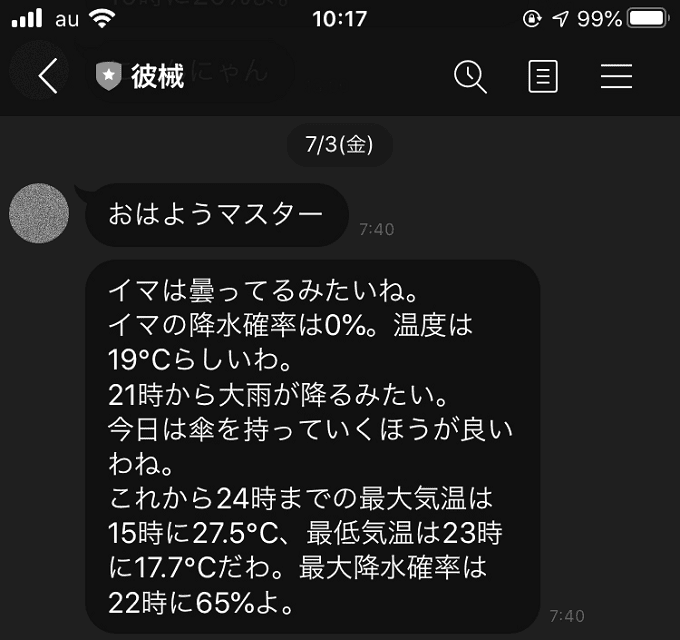Go back from the 彼械 chat
This screenshot has height=640, width=680.
point(47,77)
